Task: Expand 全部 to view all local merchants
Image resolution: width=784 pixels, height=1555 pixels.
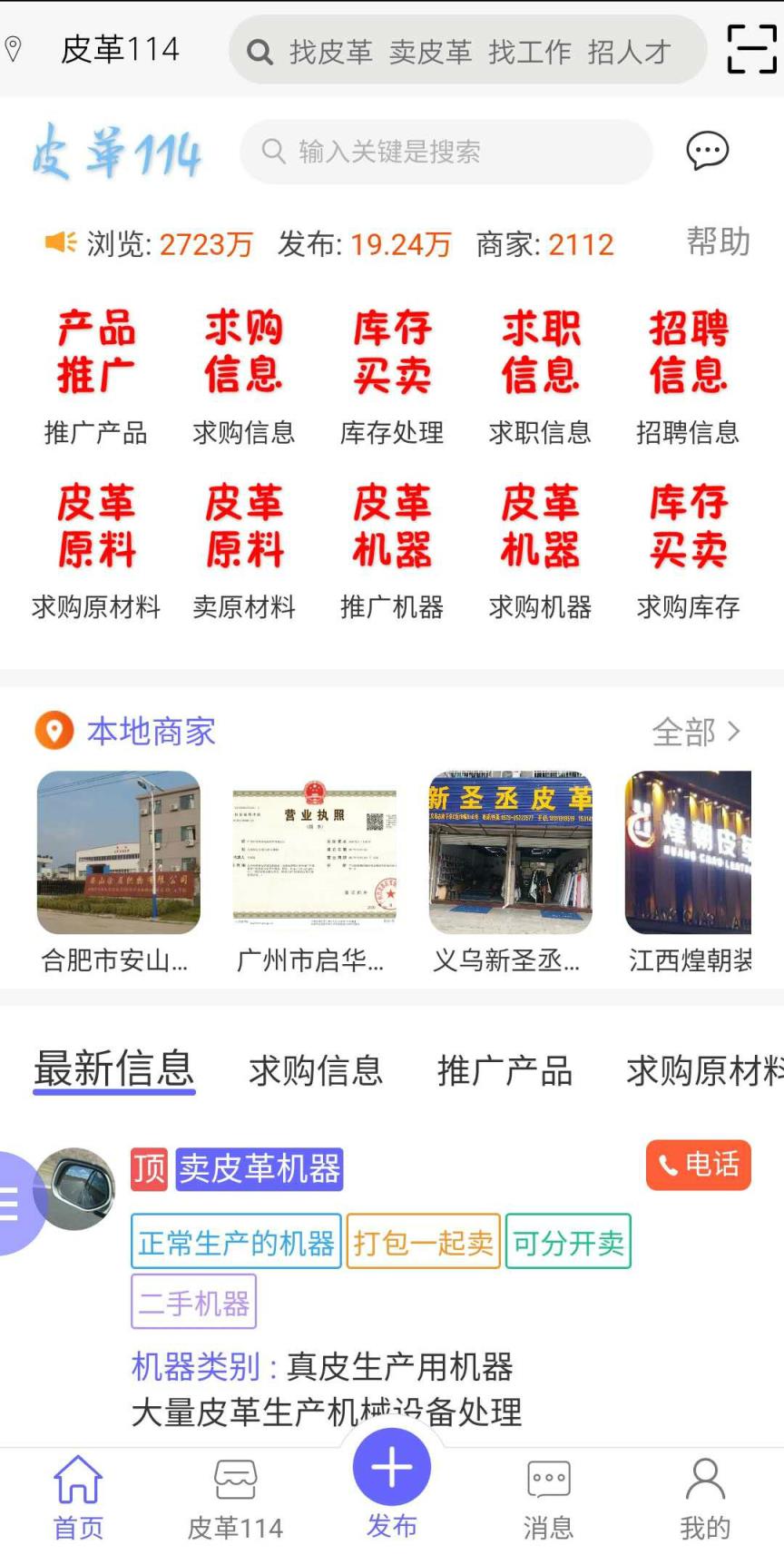Action: (x=694, y=732)
